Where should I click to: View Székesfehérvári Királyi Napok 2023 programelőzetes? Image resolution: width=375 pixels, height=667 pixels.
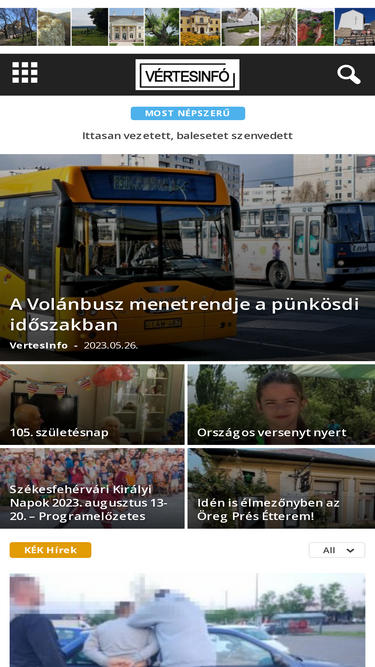88,503
